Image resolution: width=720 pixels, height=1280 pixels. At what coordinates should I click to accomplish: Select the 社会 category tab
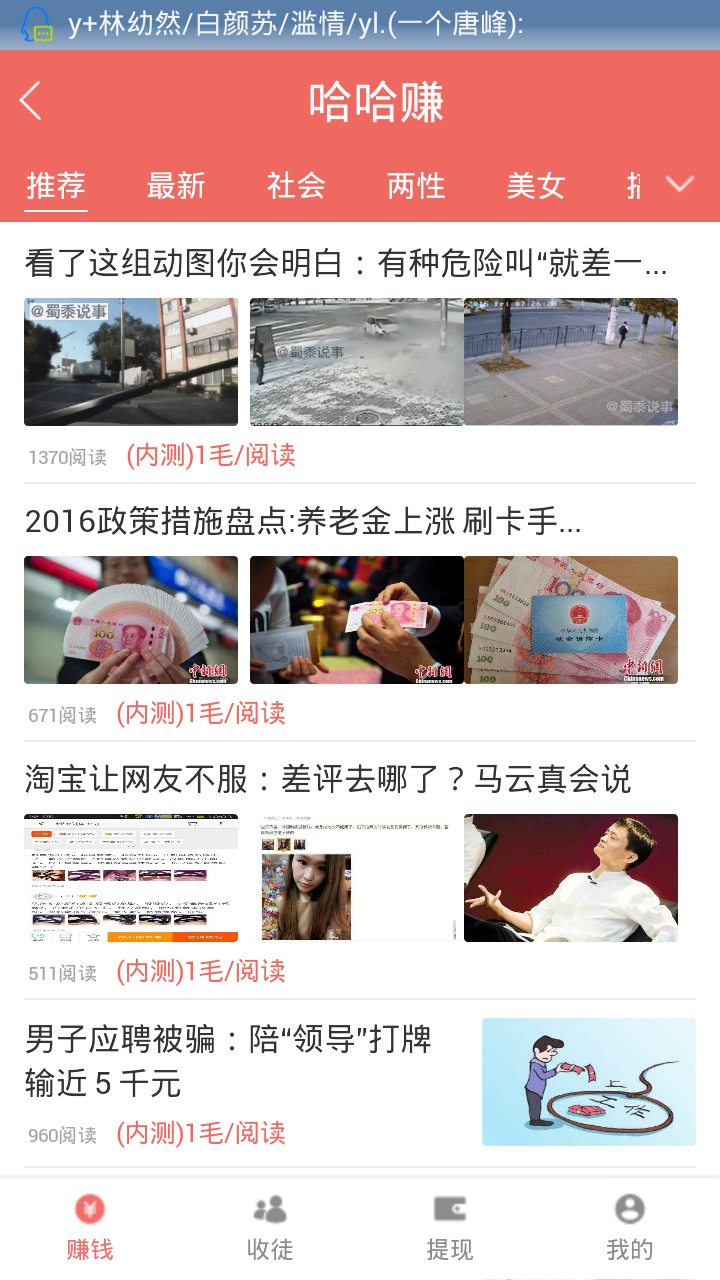click(296, 186)
